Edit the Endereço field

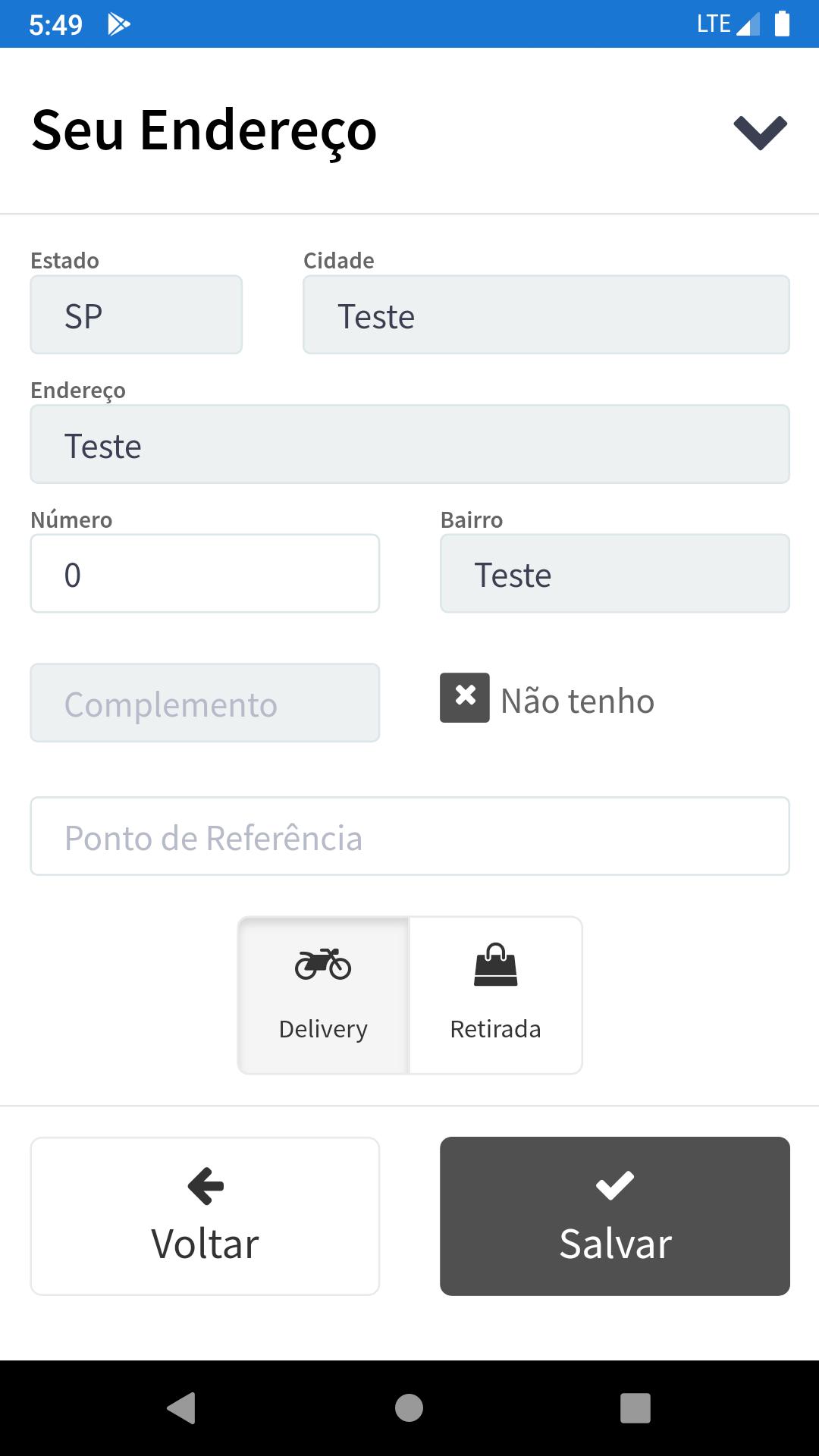pyautogui.click(x=409, y=444)
